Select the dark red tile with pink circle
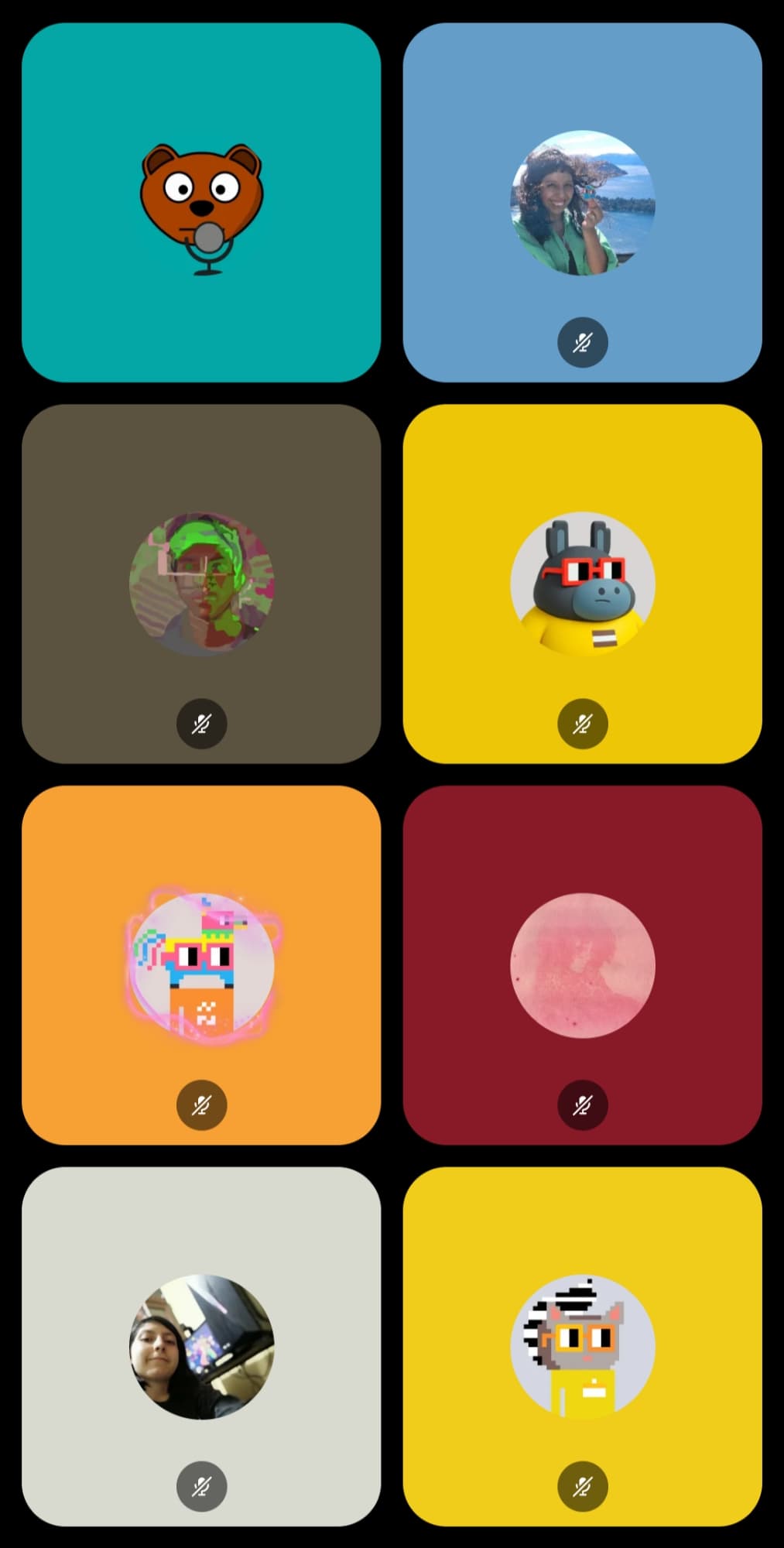Image resolution: width=784 pixels, height=1548 pixels. [582, 965]
